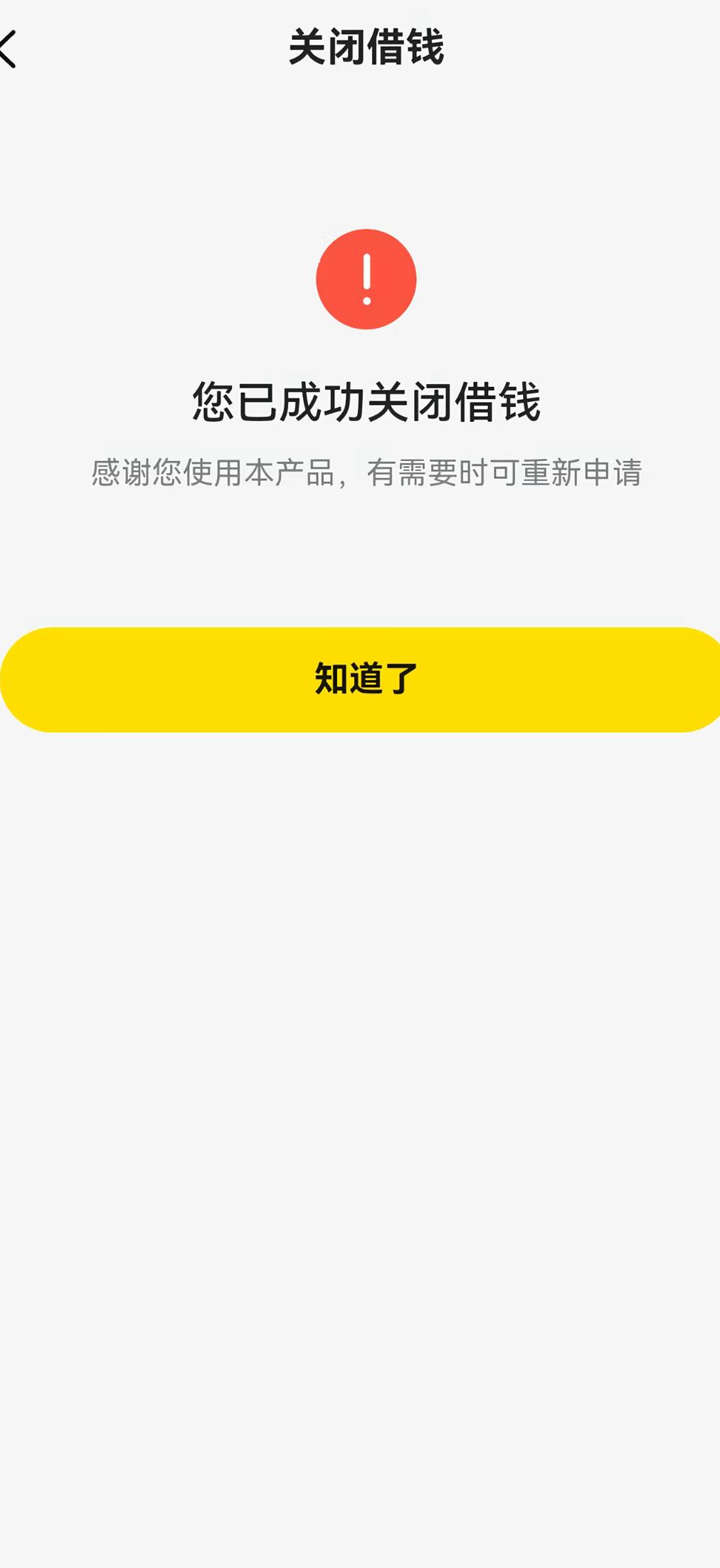Click the yellow rounded button at page bottom
The height and width of the screenshot is (1568, 720).
tap(364, 679)
